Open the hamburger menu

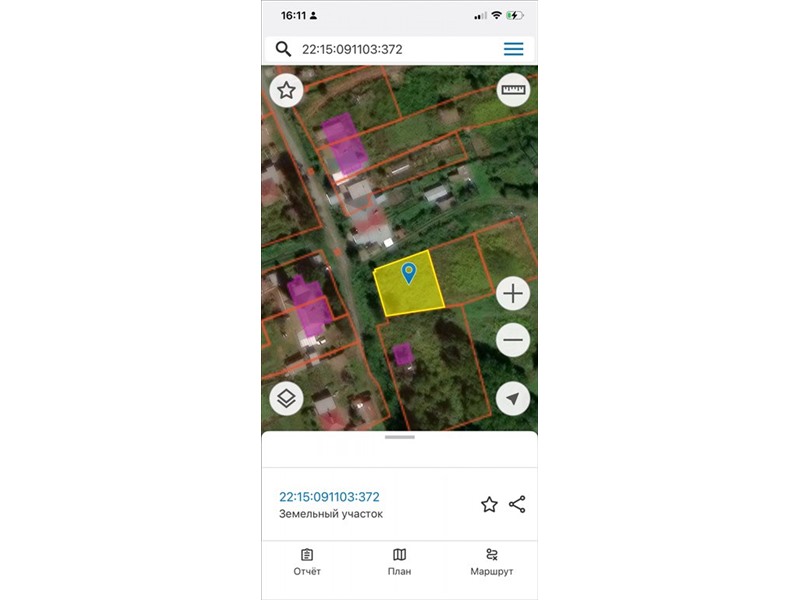513,49
